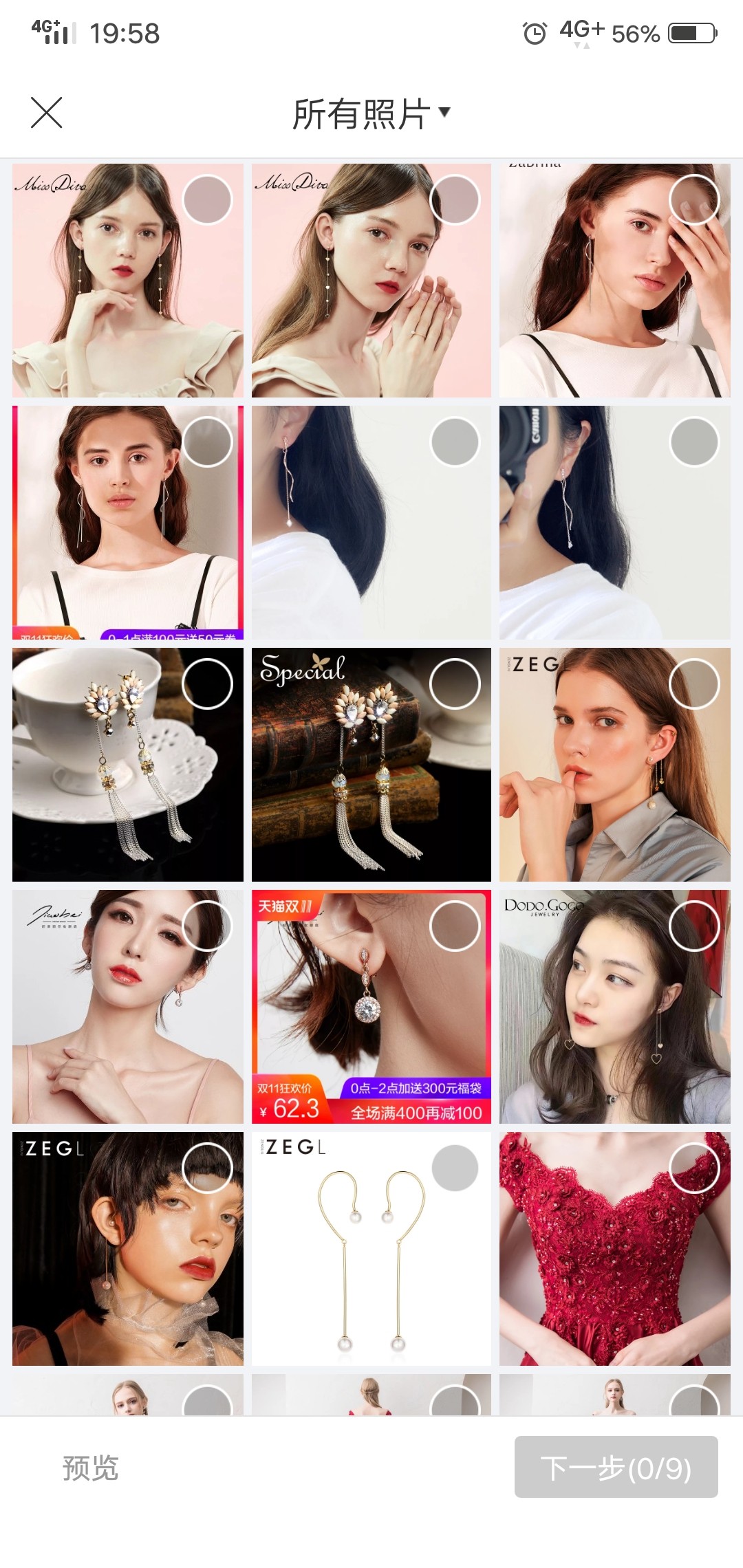Select the Special tassel earrings on books photo
Image resolution: width=743 pixels, height=1568 pixels.
454,684
